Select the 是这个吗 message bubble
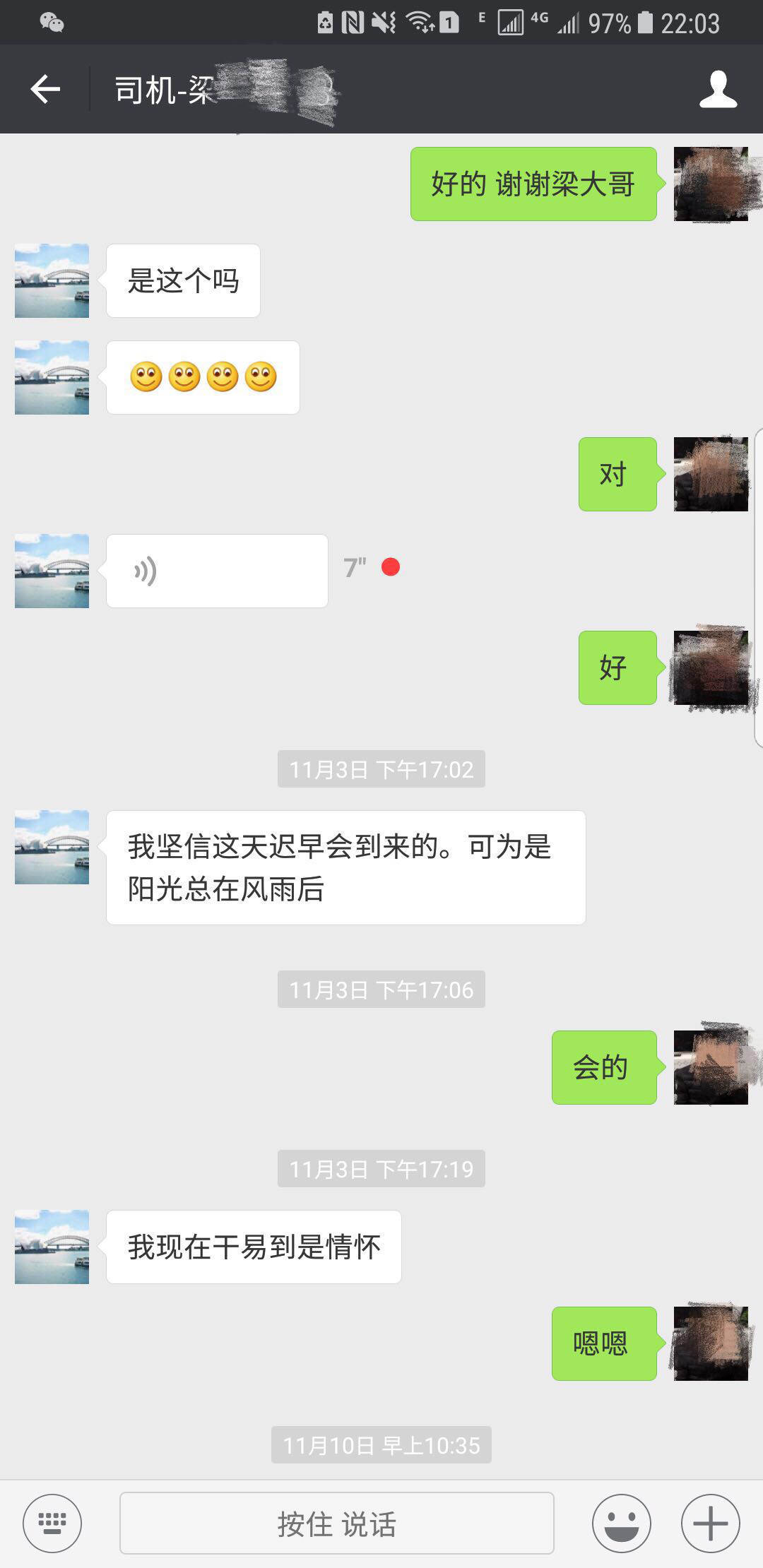The image size is (763, 1568). coord(182,280)
